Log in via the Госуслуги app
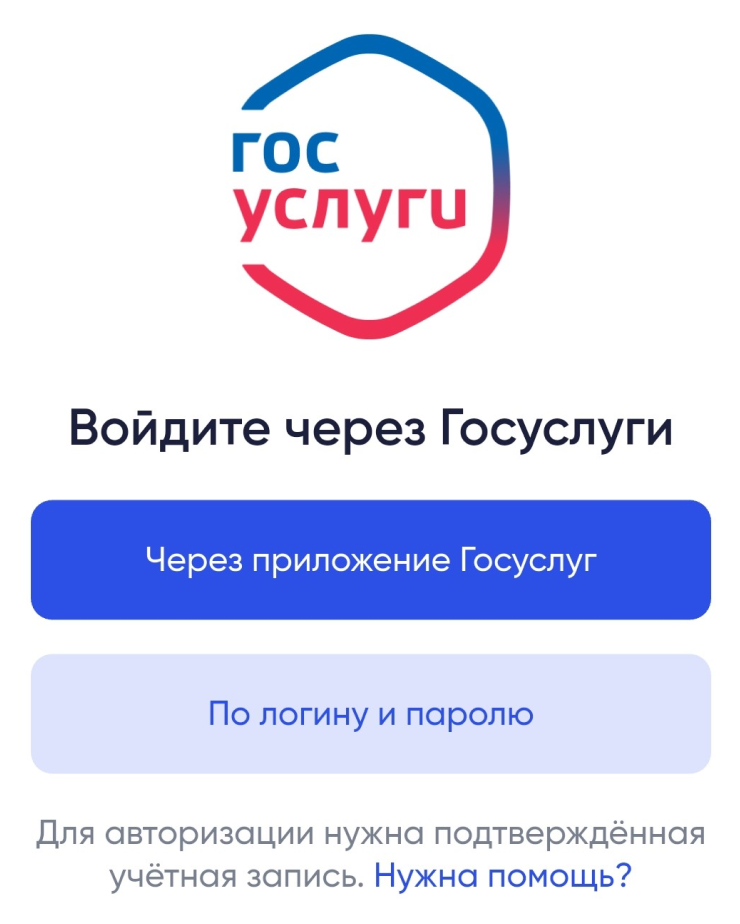The width and height of the screenshot is (740, 924). click(370, 560)
